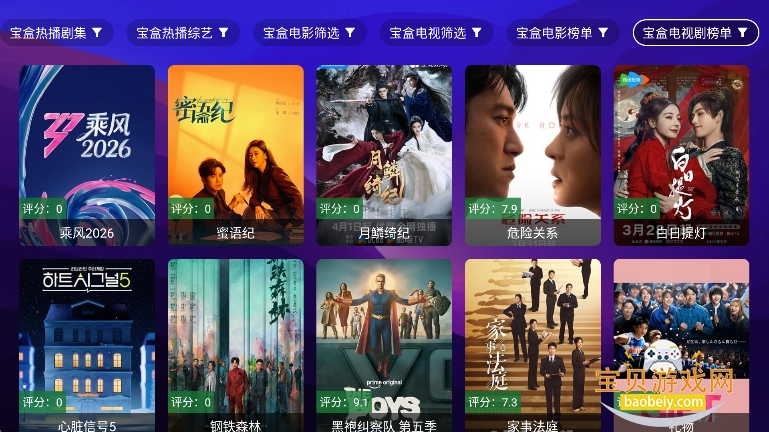This screenshot has height=432, width=769.
Task: Open the 乘风2026 show card
Action: tap(87, 155)
